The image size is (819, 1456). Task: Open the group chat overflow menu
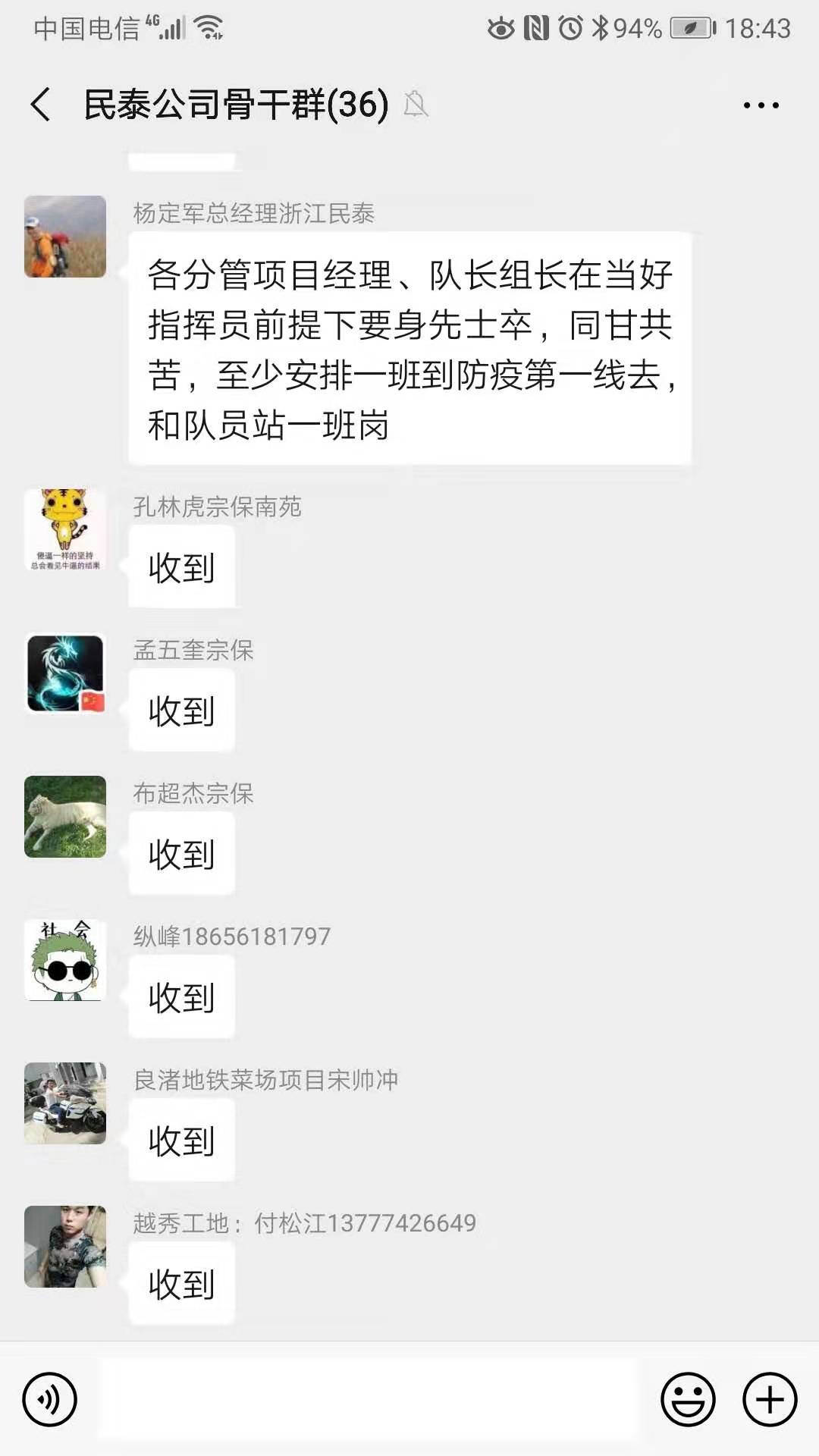coord(761,105)
